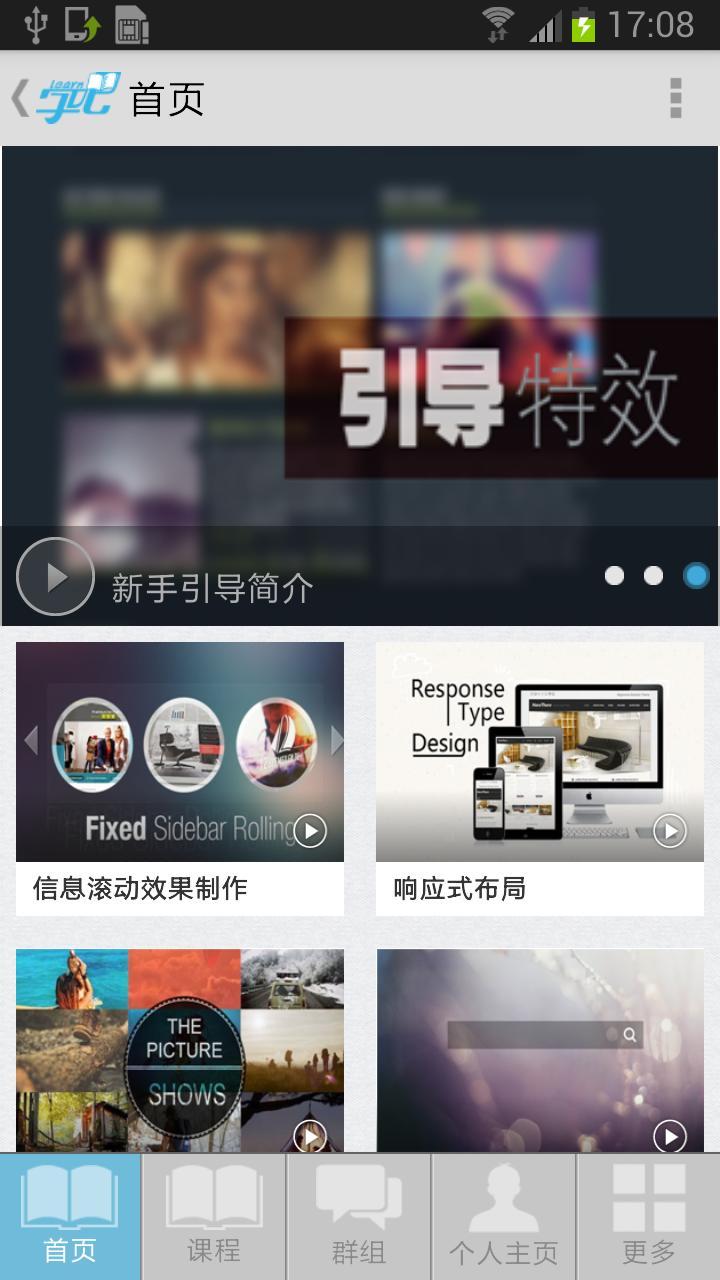Switch to the 群组 tab
Screen dimensions: 720x1280
click(x=359, y=1217)
